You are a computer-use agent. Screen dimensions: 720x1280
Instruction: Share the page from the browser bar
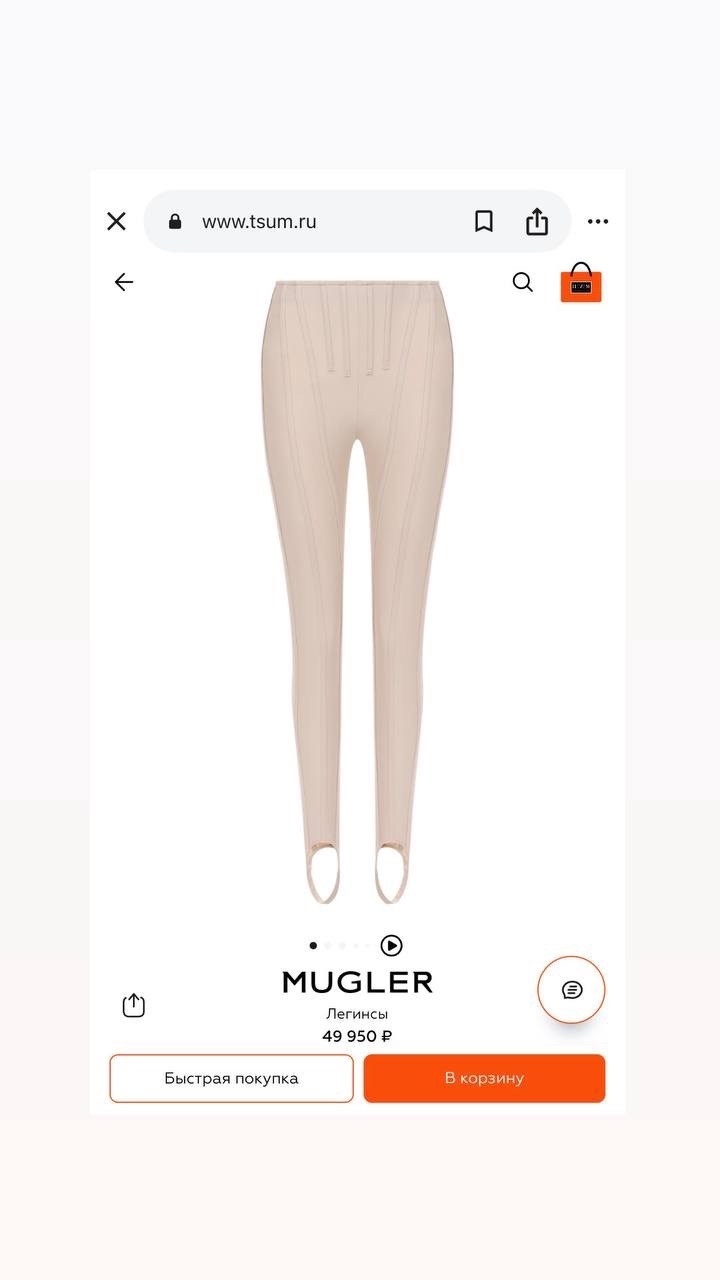(x=537, y=221)
